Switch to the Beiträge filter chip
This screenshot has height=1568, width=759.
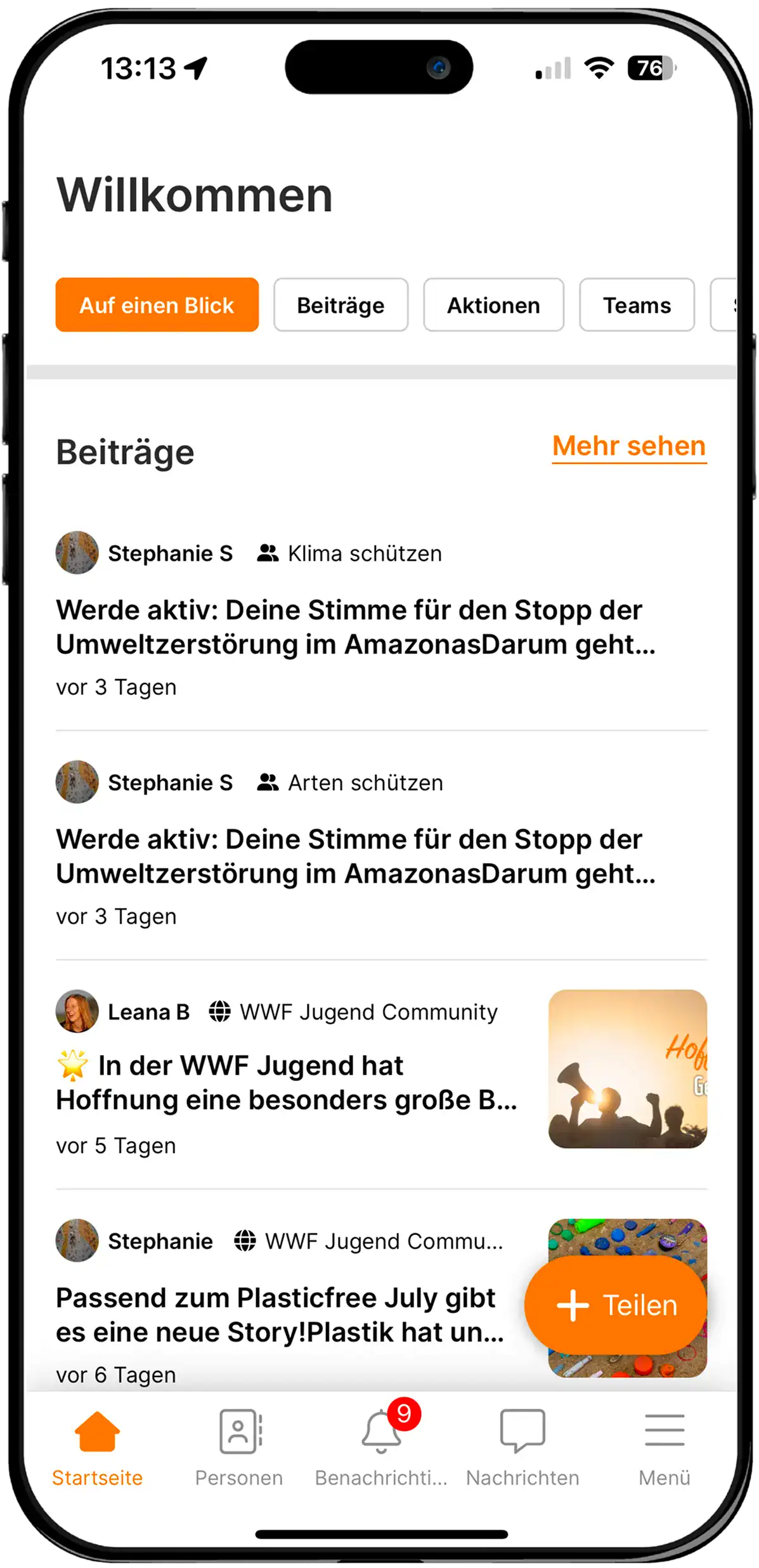[341, 305]
